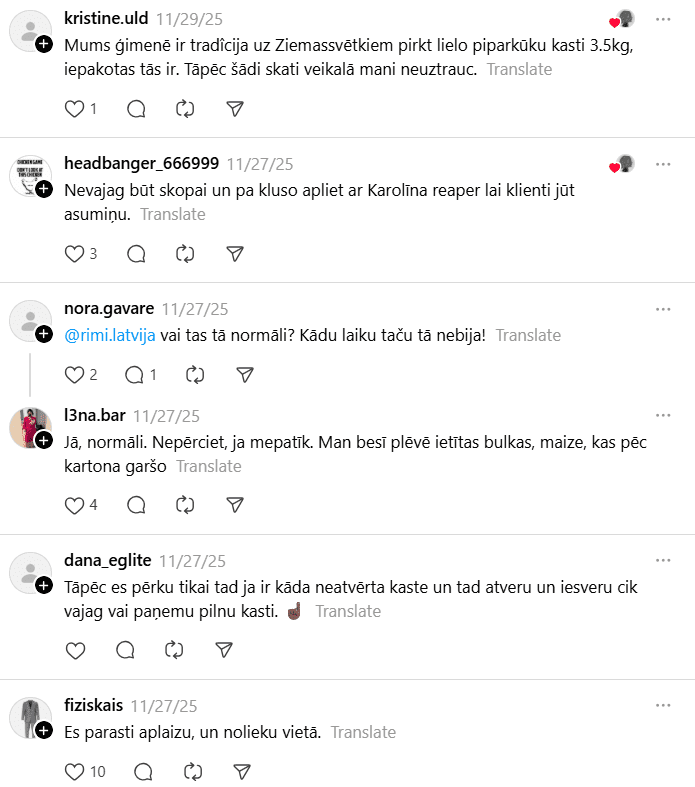Open overflow menu on kristine.uld's comment
Screen dimensions: 695x787
point(663,19)
